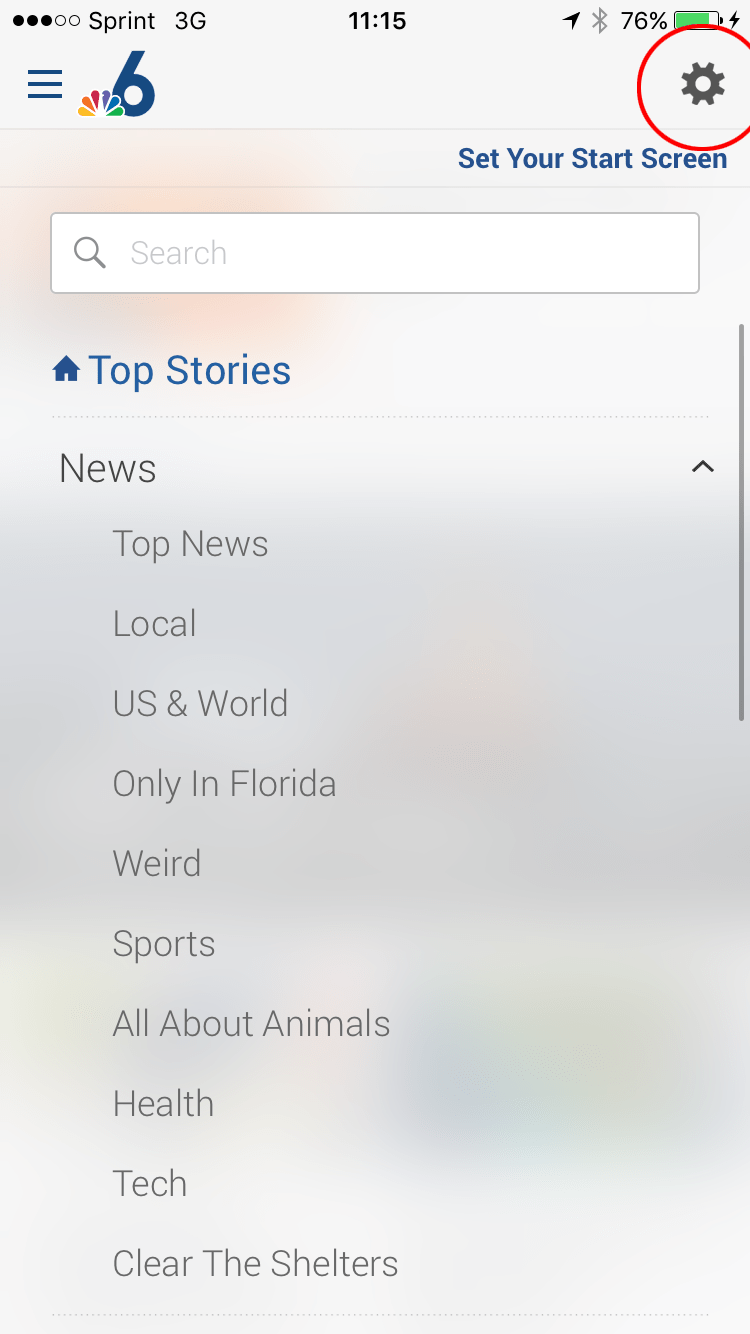Tap the Search field
Image resolution: width=750 pixels, height=1334 pixels.
(x=375, y=253)
